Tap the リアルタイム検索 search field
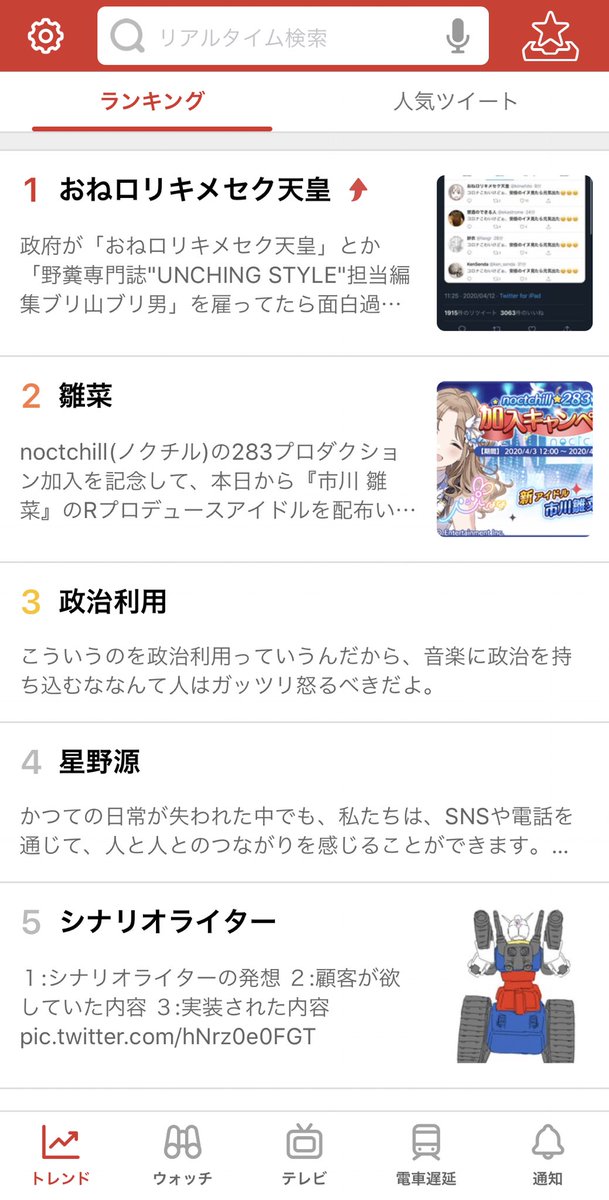 point(293,37)
